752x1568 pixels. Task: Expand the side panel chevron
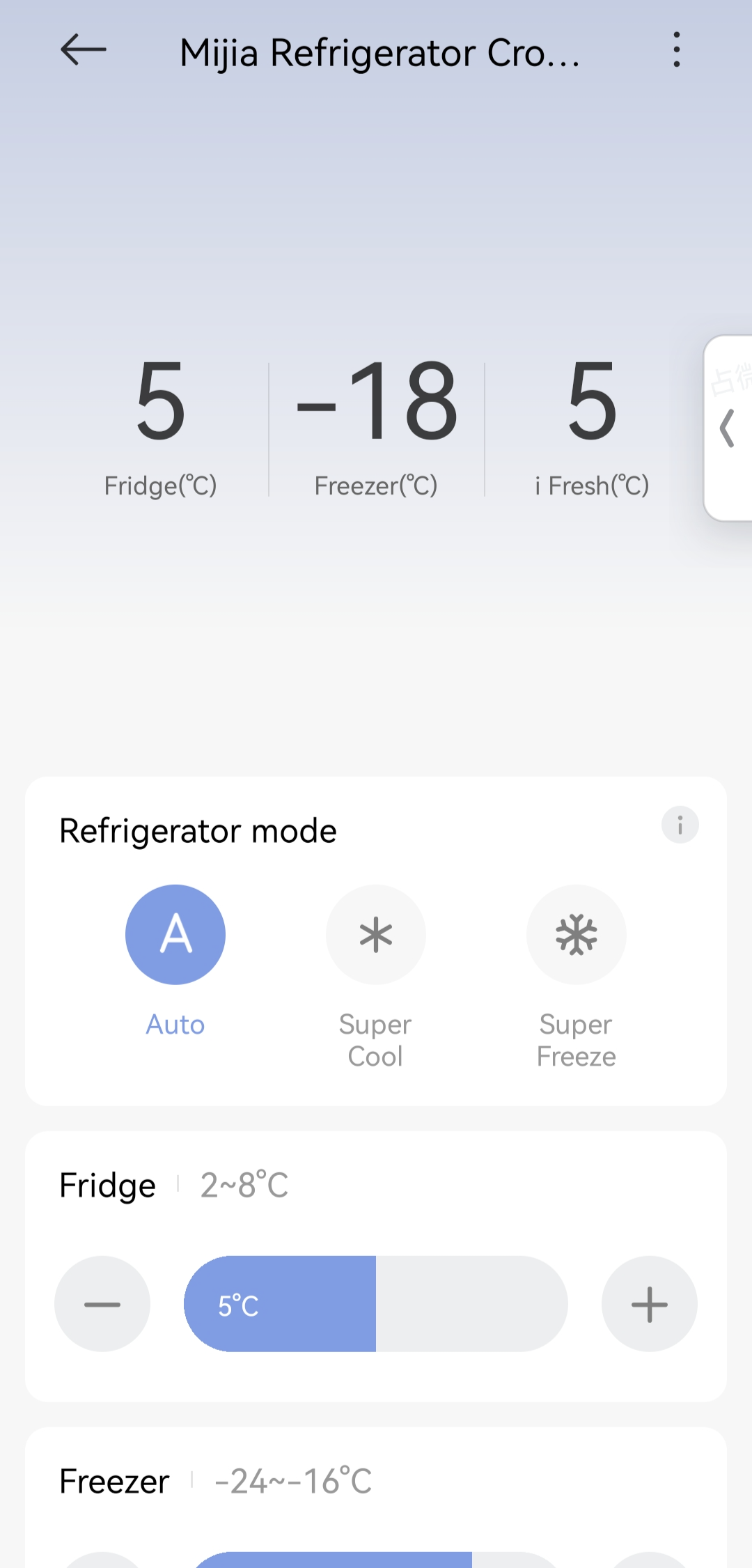pos(727,428)
